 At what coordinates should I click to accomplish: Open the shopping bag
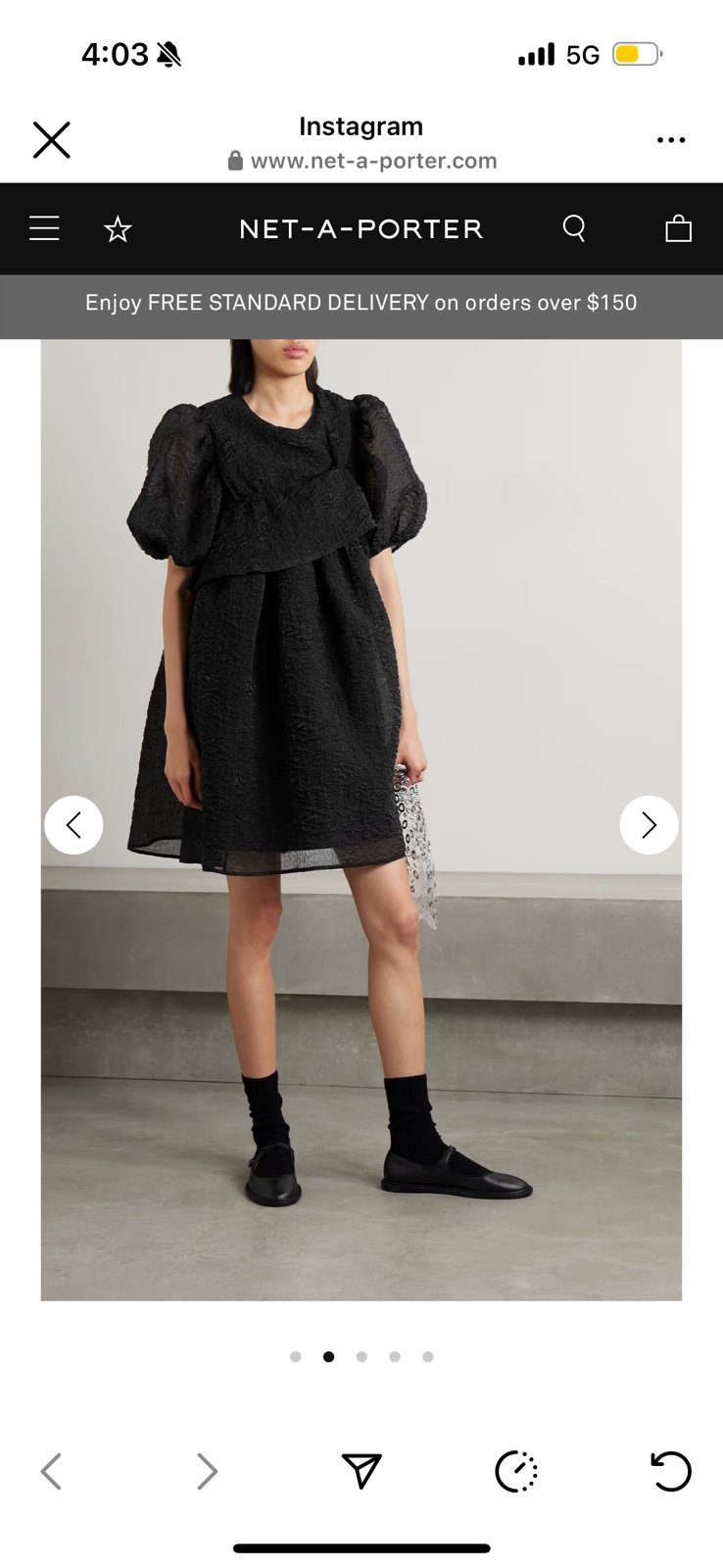(678, 228)
